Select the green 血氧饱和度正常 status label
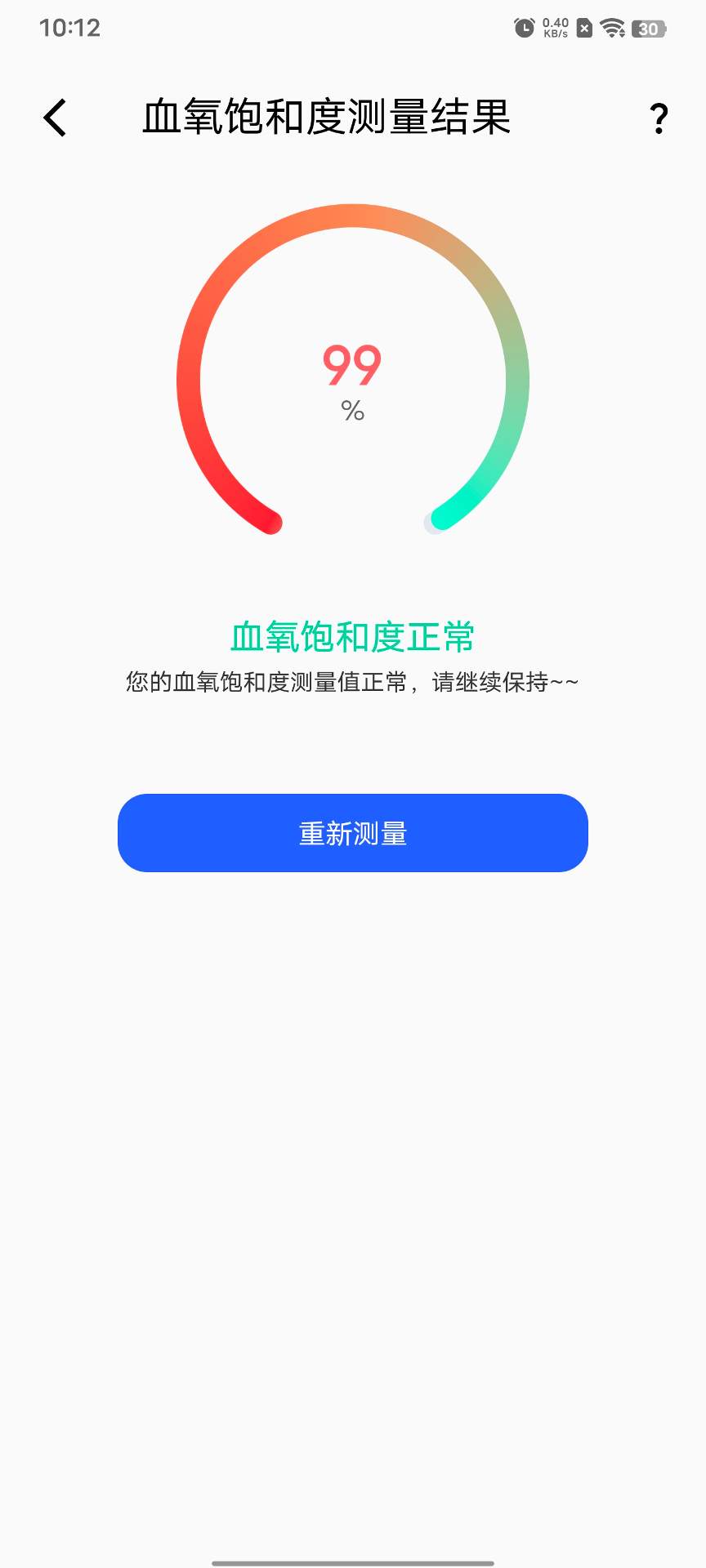 pyautogui.click(x=353, y=637)
